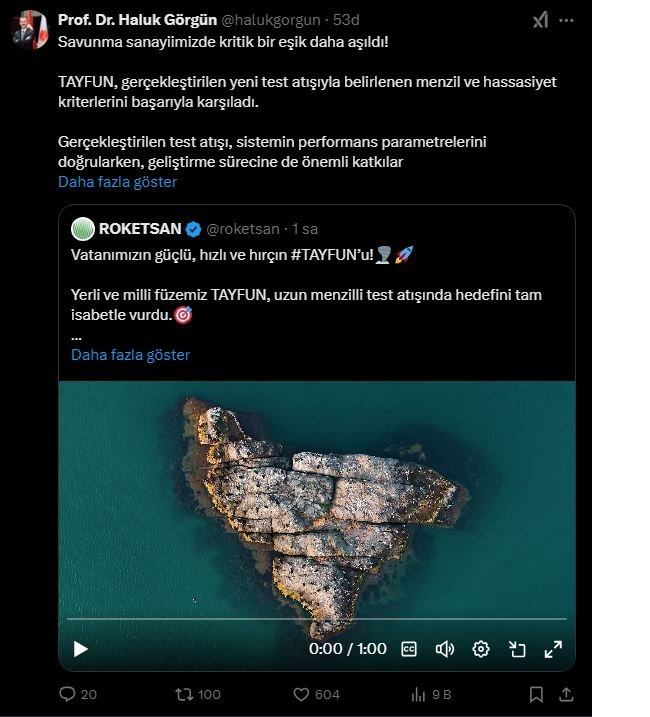Viewport: 650px width, 717px height.
Task: Reply to the post
Action: (x=68, y=694)
